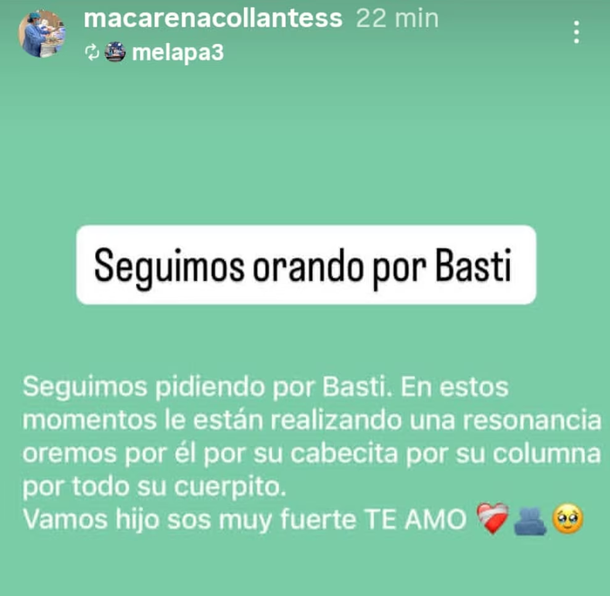Tap the macarenacollantess username
This screenshot has width=610, height=596.
click(214, 19)
